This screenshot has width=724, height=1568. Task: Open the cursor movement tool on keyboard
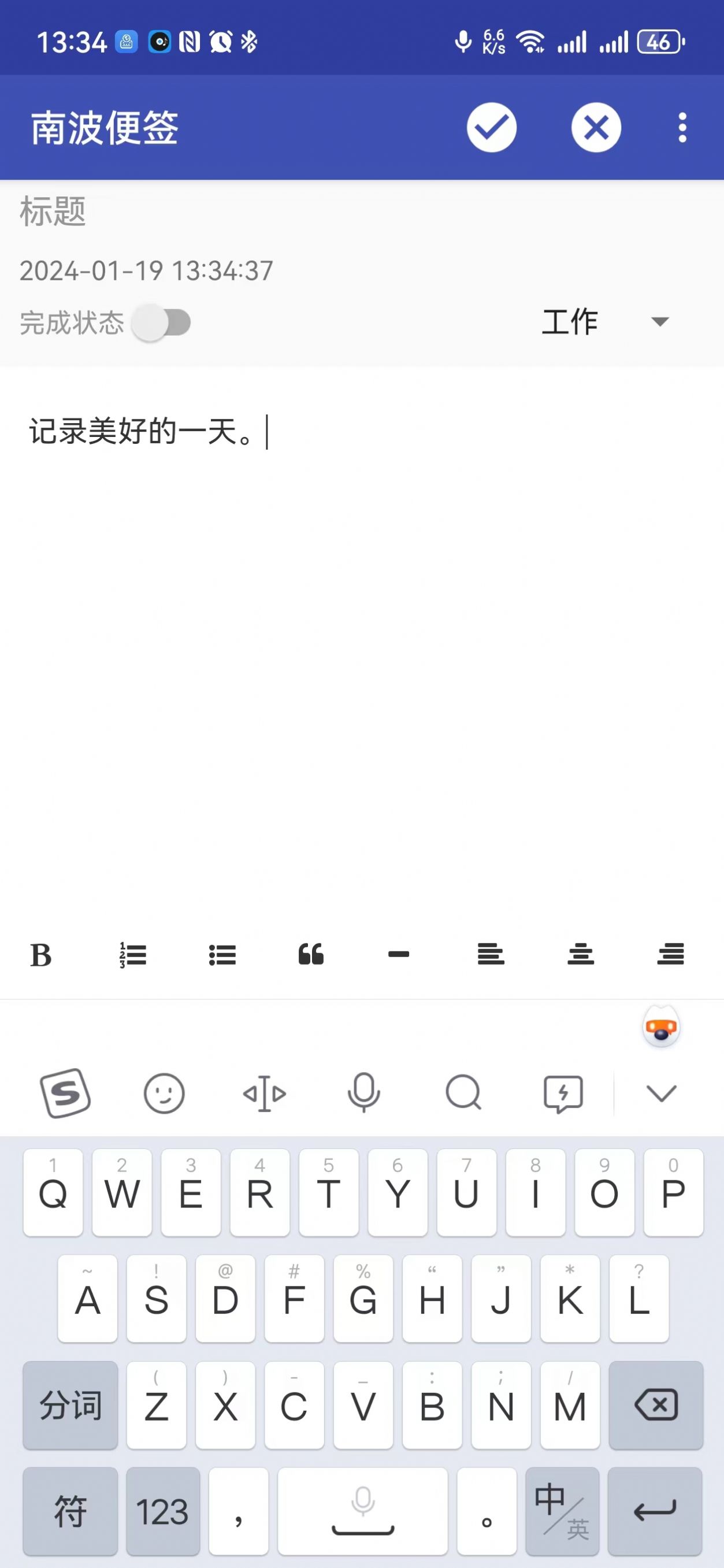(x=264, y=1093)
